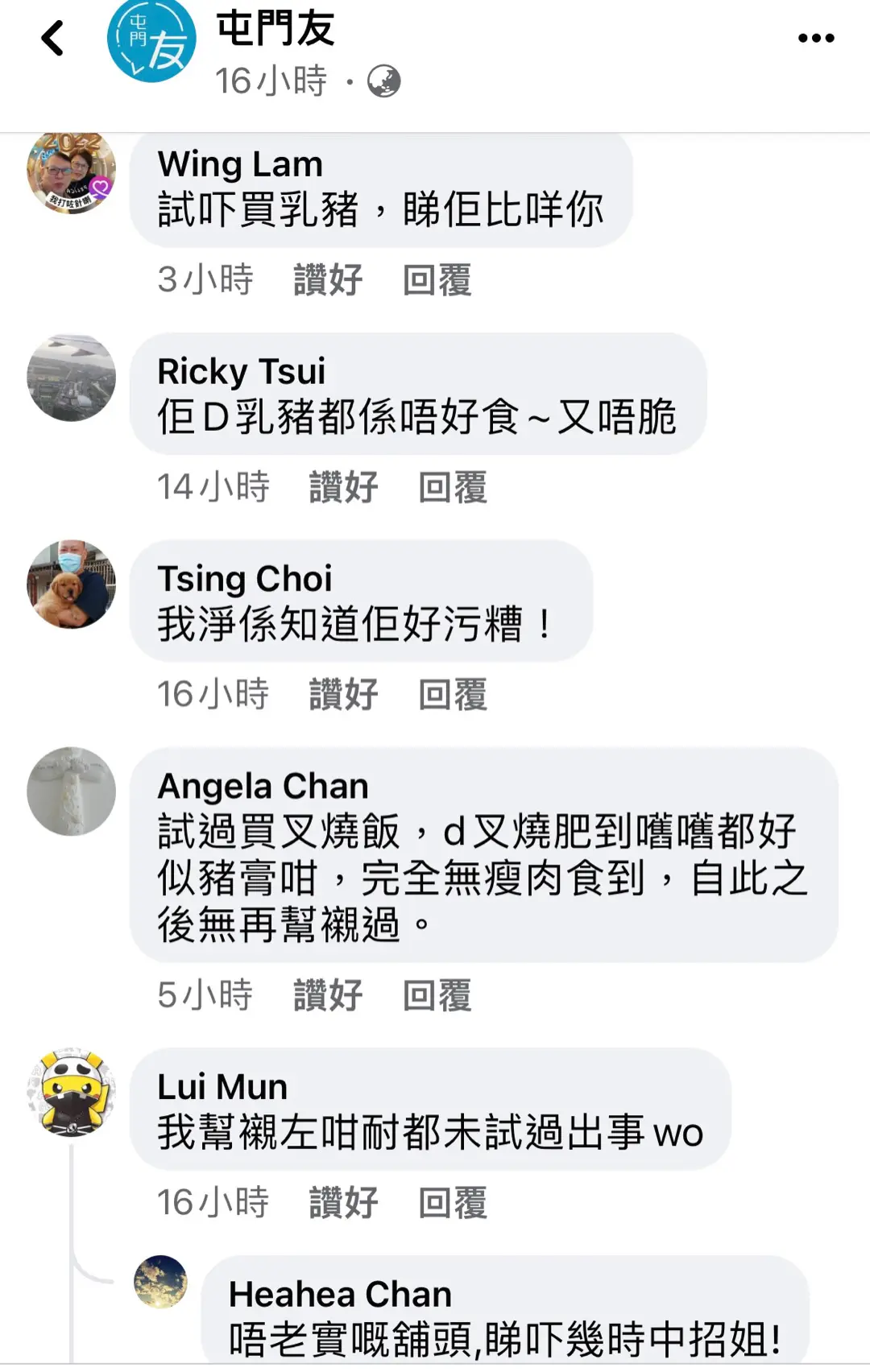Open Heahea Chan's profile name
This screenshot has height=1372, width=870.
coord(340,1294)
